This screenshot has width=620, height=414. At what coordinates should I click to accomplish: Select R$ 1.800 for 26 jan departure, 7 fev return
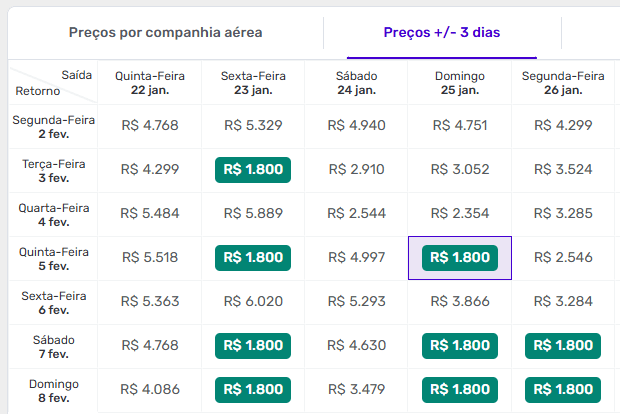tap(563, 345)
